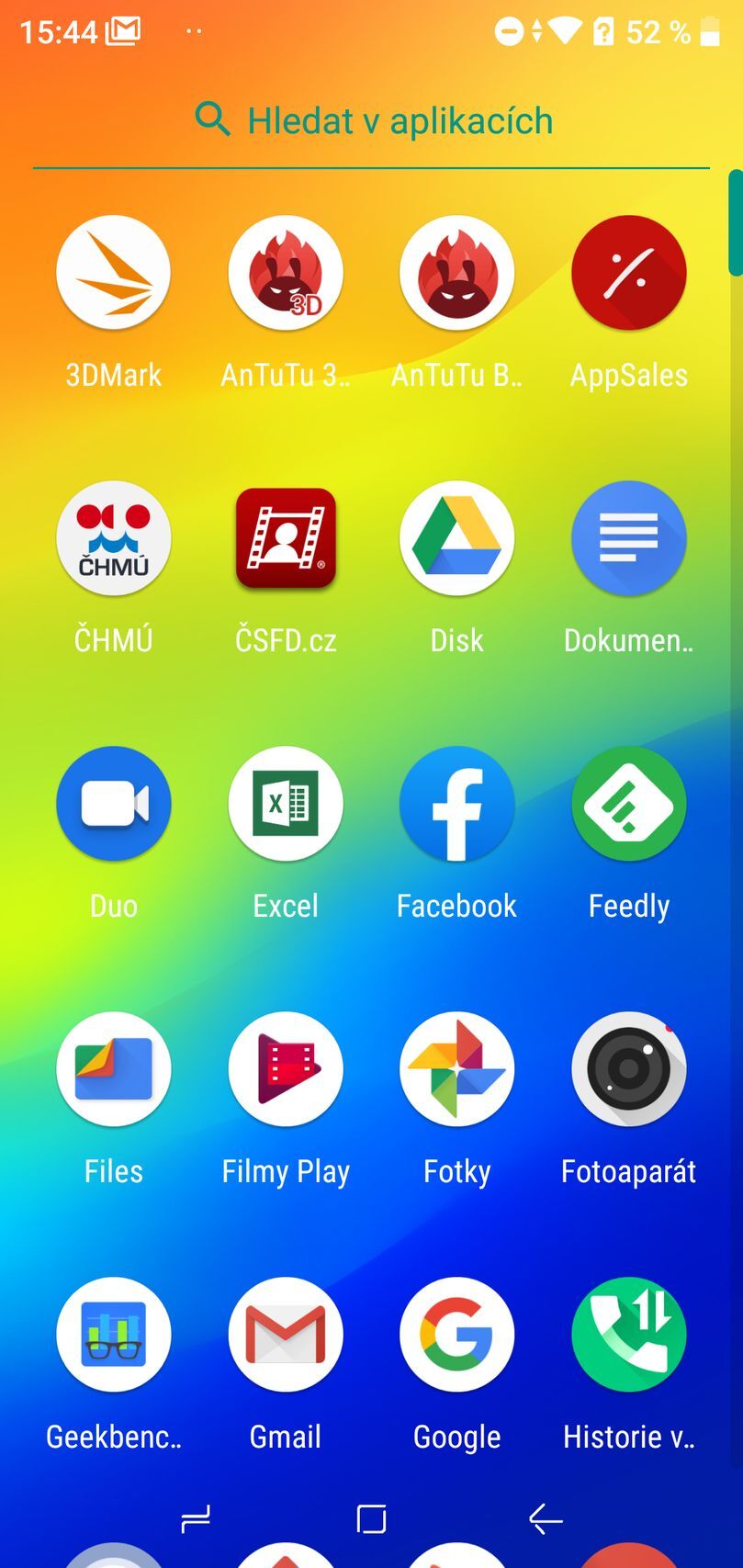Launch AnTuTu 3D benchmark
This screenshot has height=1568, width=743.
285,273
